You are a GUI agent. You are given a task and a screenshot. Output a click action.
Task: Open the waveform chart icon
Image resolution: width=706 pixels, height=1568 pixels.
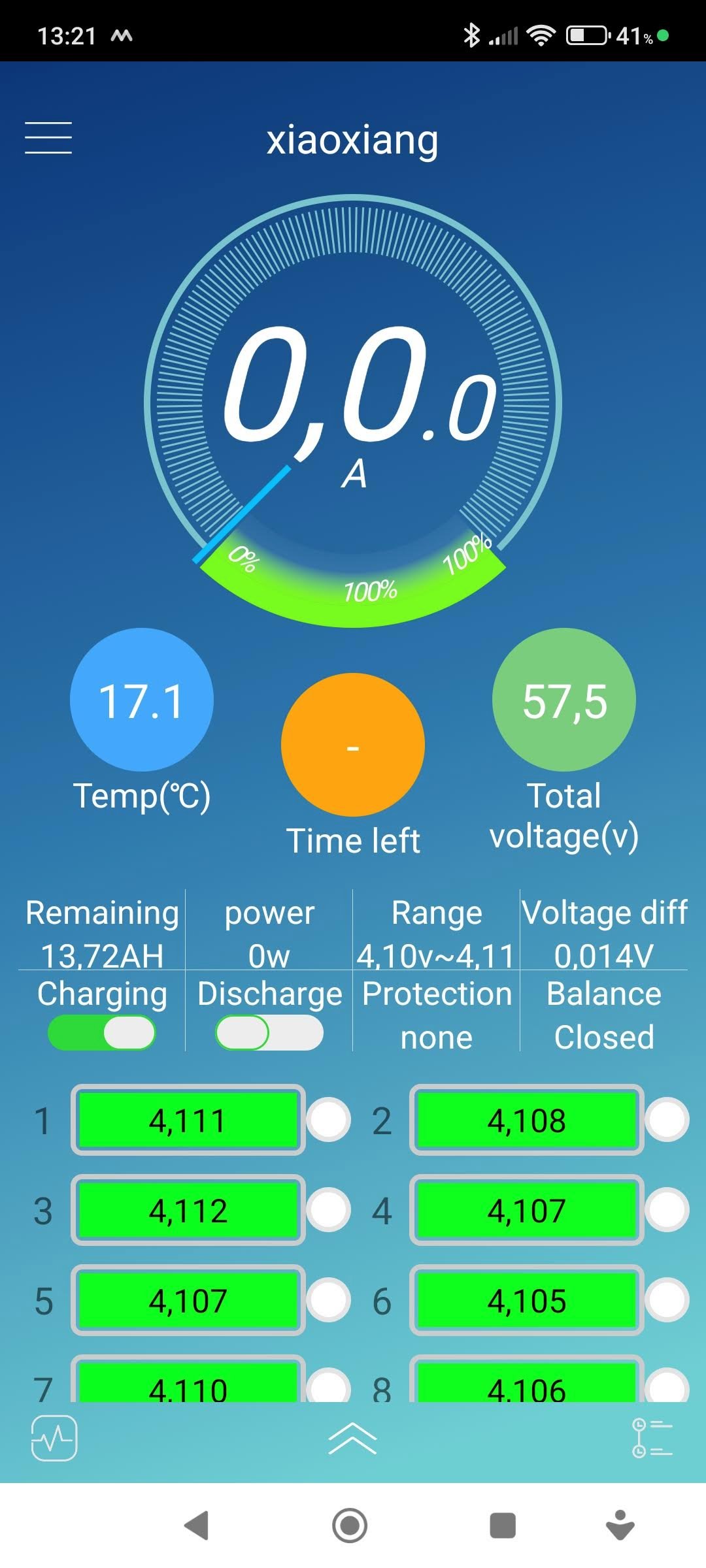click(54, 1438)
